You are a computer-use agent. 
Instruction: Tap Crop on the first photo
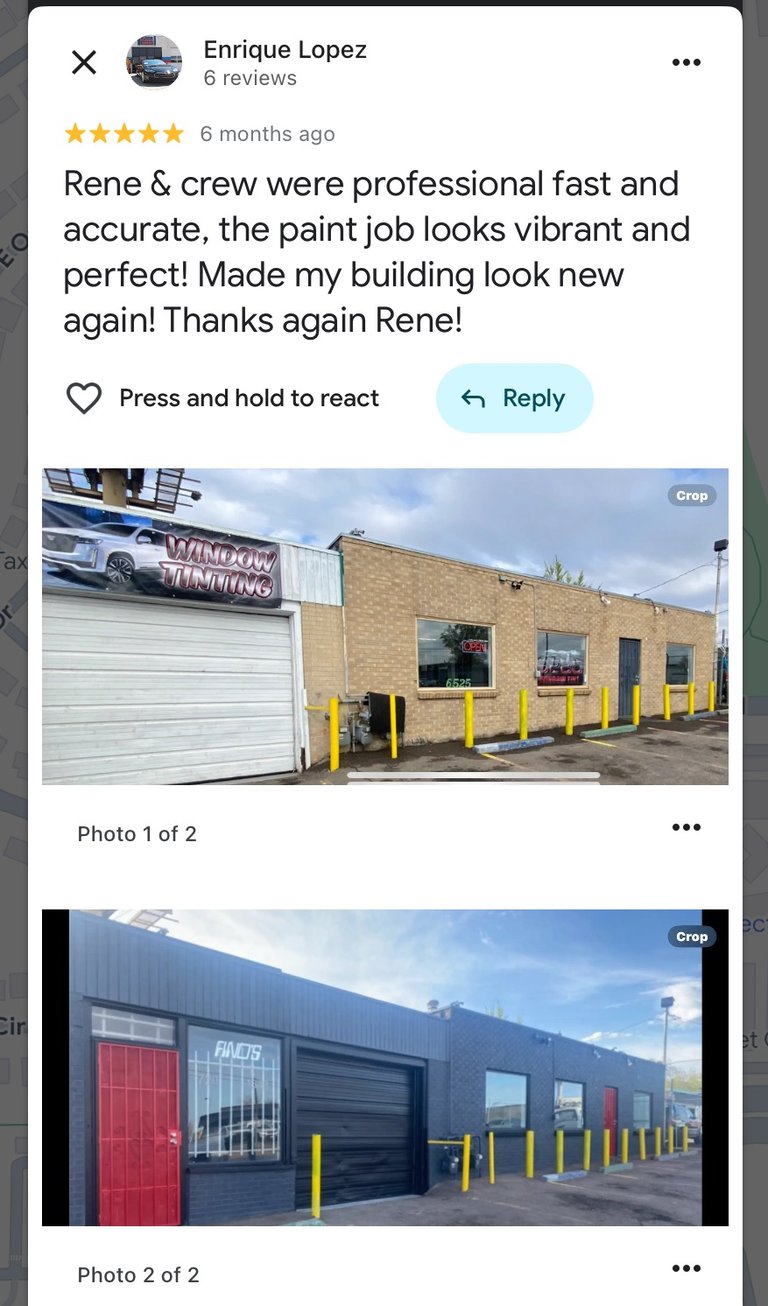pyautogui.click(x=691, y=496)
